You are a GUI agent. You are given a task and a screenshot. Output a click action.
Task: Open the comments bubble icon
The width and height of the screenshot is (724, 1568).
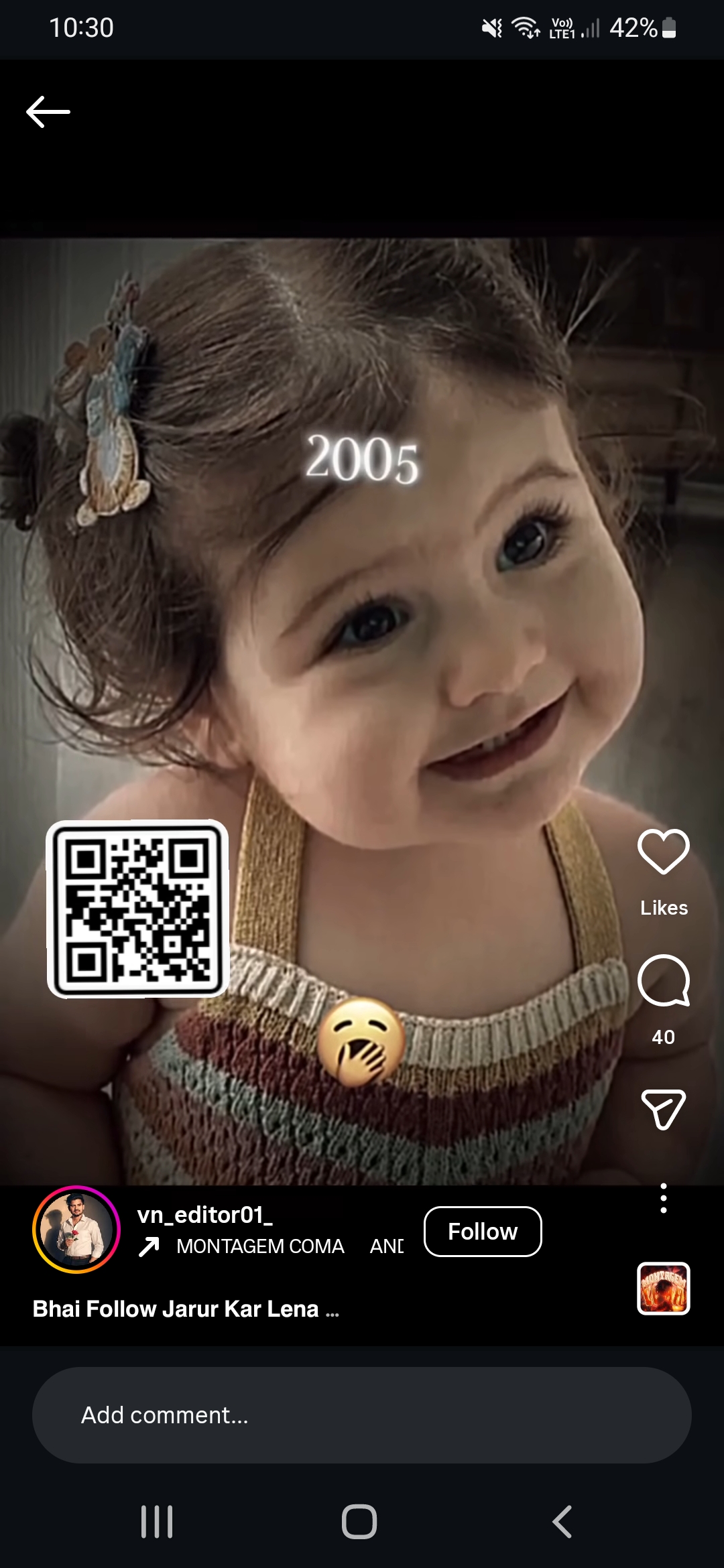pyautogui.click(x=663, y=980)
